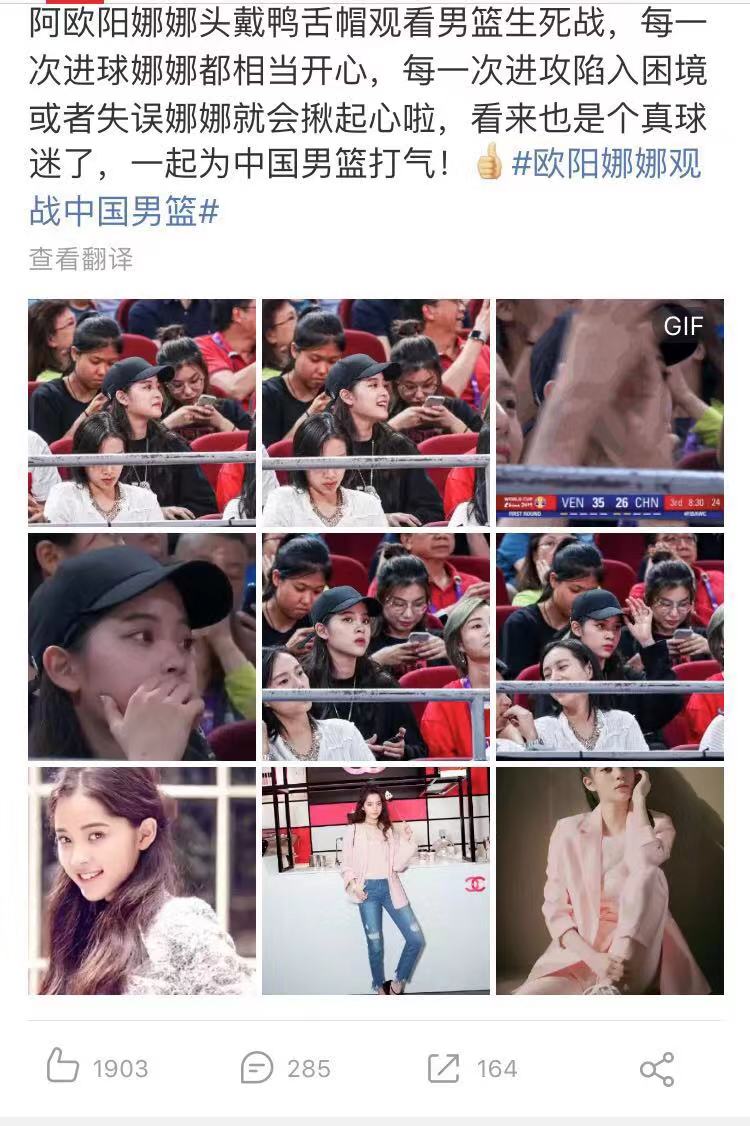Tap 查看翻译 to translate the post

(81, 260)
